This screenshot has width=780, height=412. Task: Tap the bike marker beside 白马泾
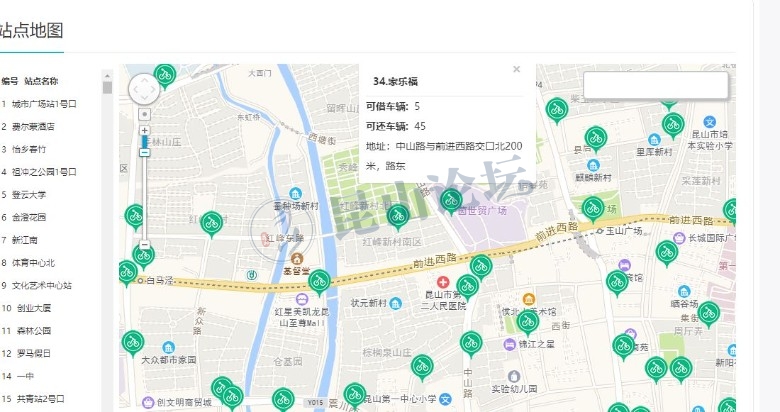point(127,271)
